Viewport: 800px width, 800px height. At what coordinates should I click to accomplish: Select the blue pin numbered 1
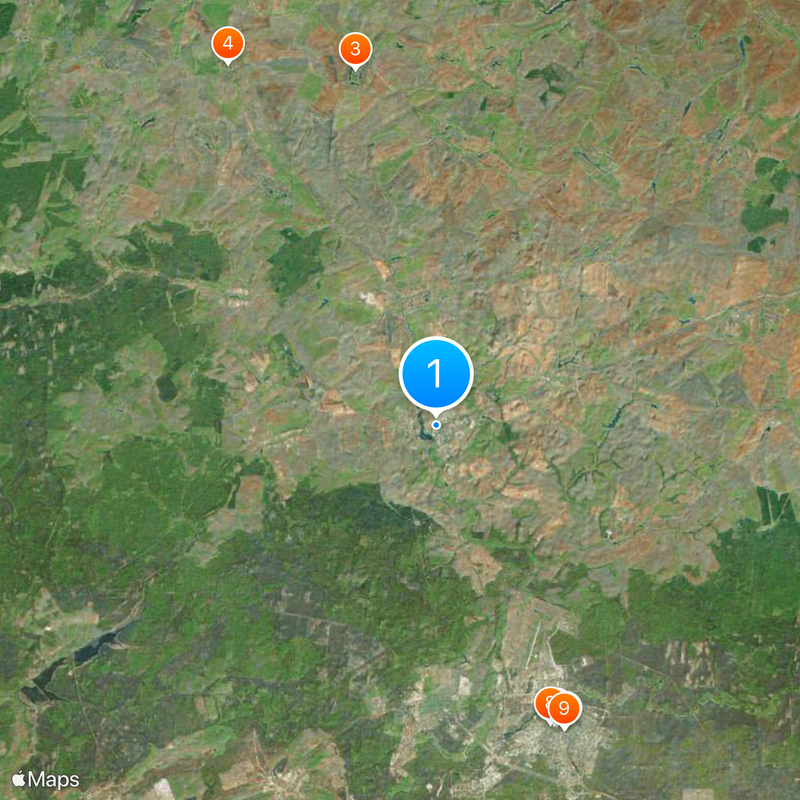point(436,374)
